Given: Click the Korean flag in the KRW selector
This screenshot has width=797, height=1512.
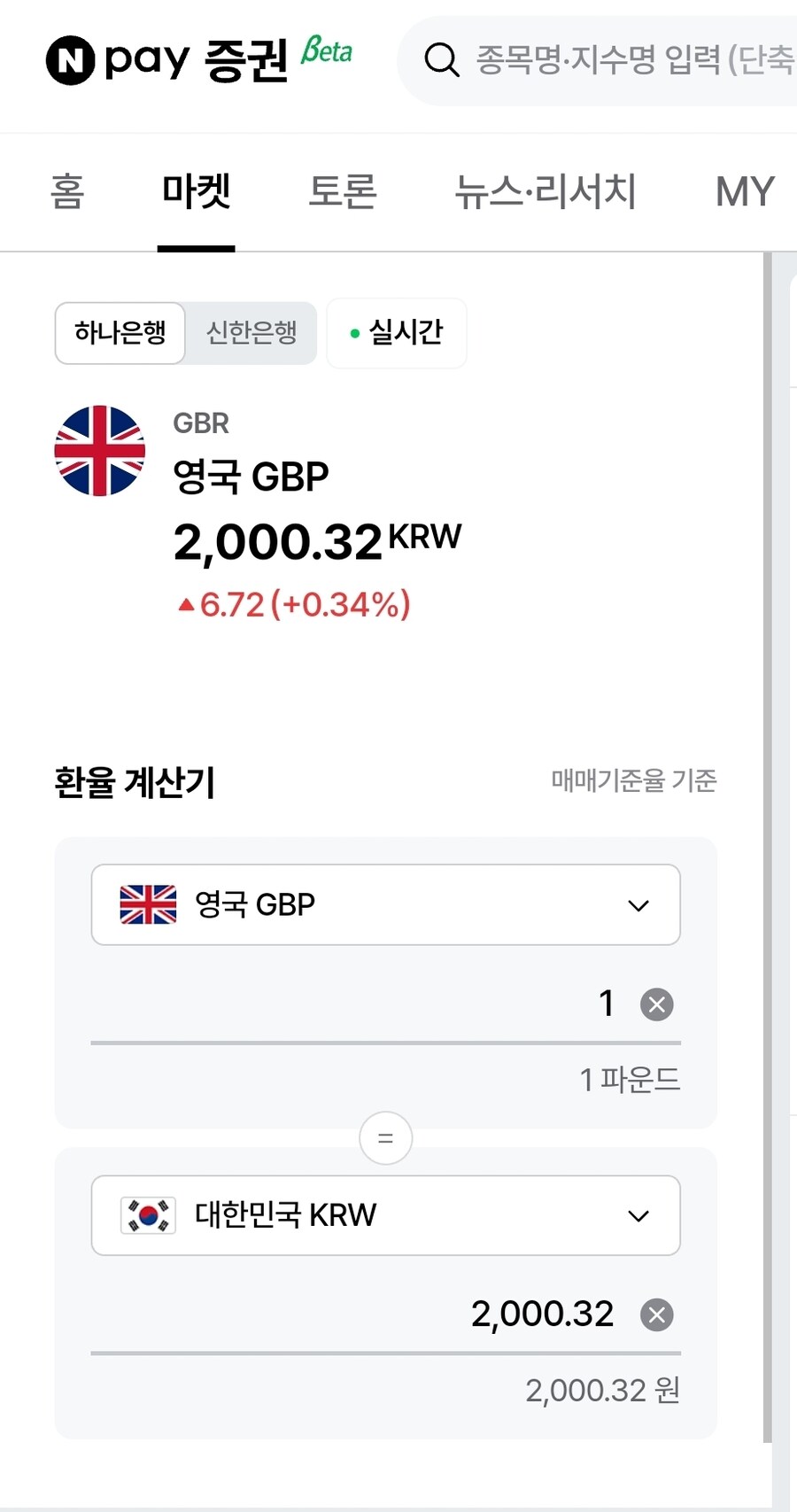Looking at the screenshot, I should pyautogui.click(x=149, y=1214).
